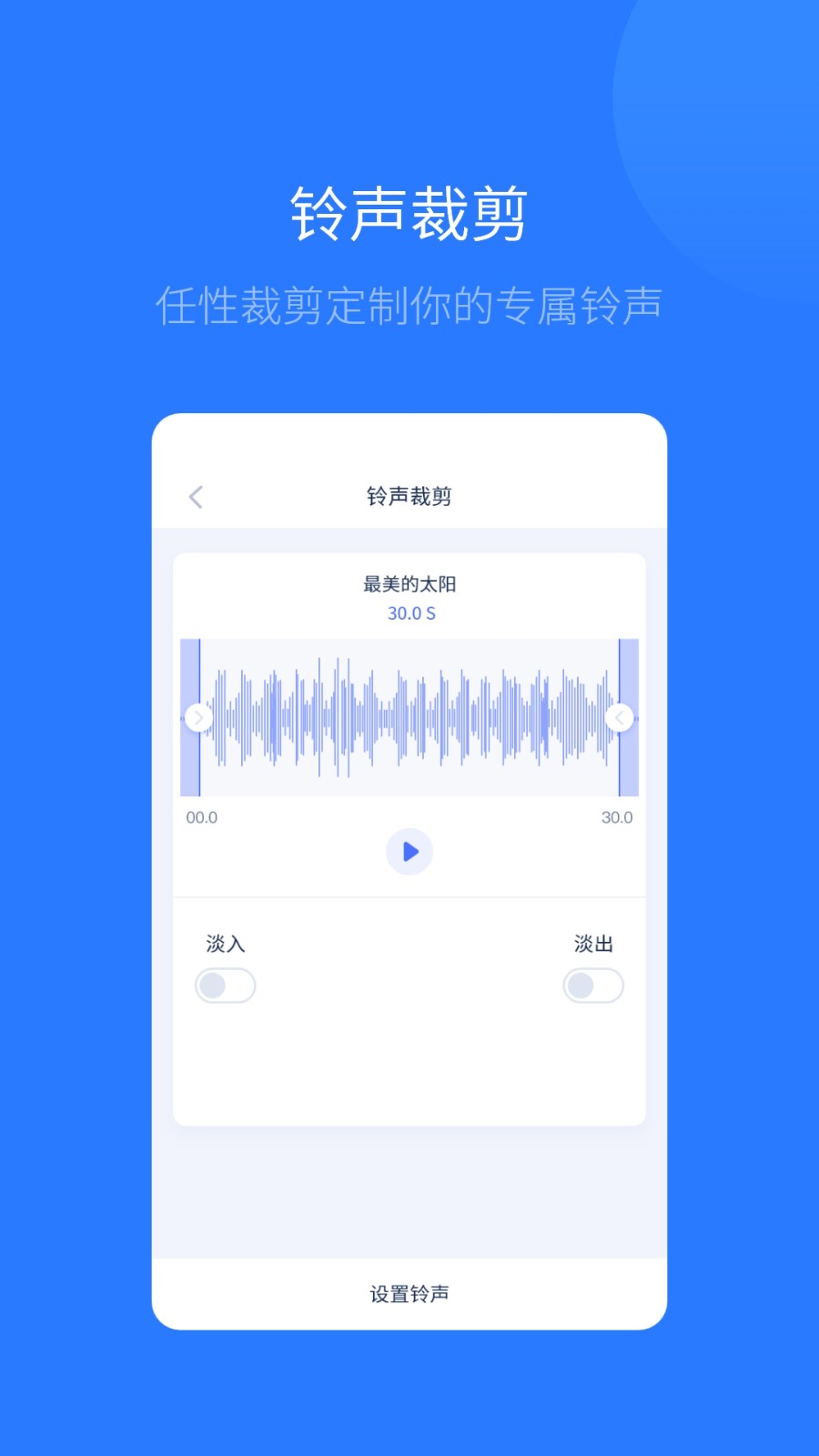
Task: Click the left arrow icon on the trimmer
Action: tap(198, 717)
